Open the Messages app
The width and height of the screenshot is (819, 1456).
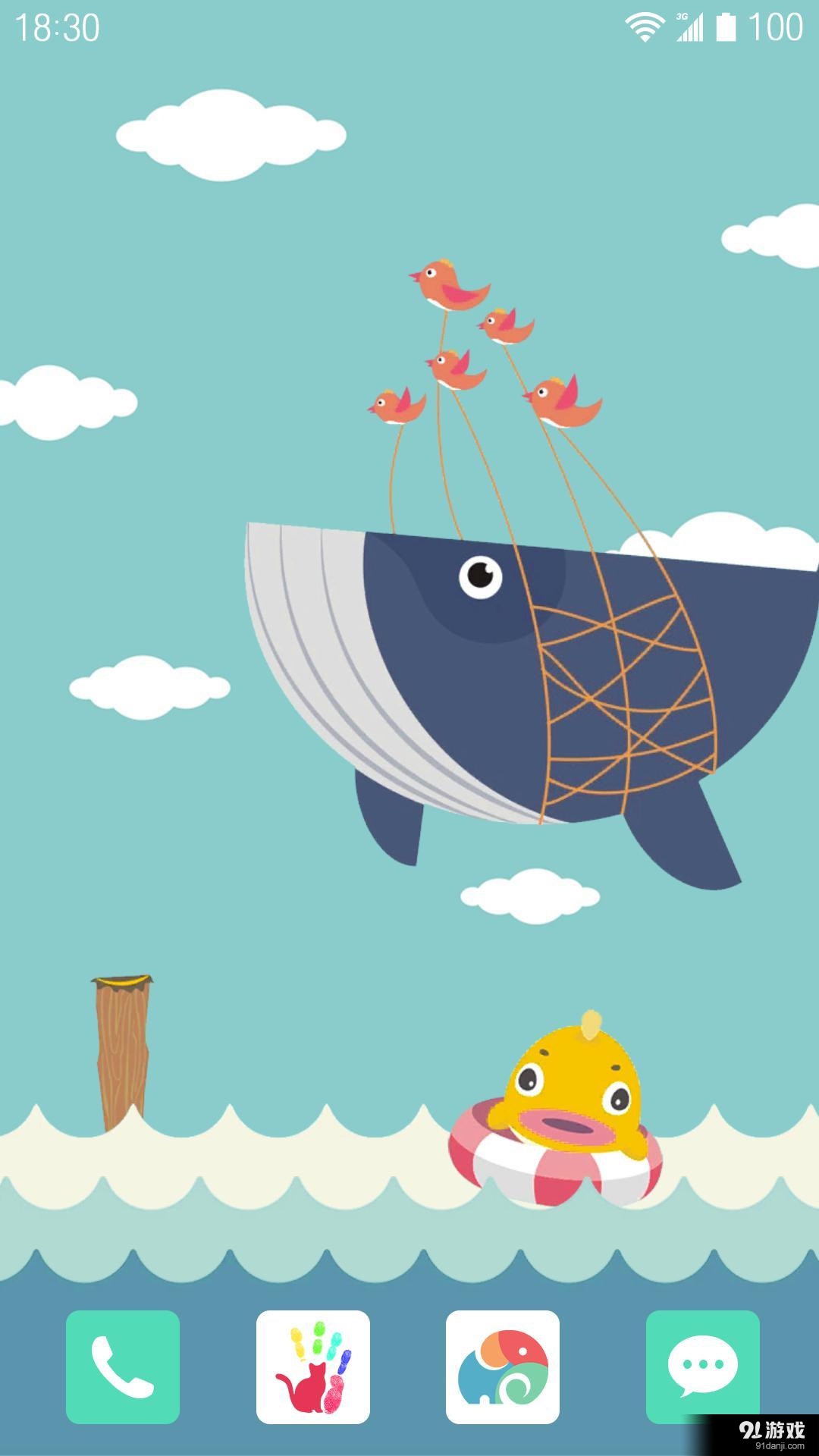click(702, 1367)
